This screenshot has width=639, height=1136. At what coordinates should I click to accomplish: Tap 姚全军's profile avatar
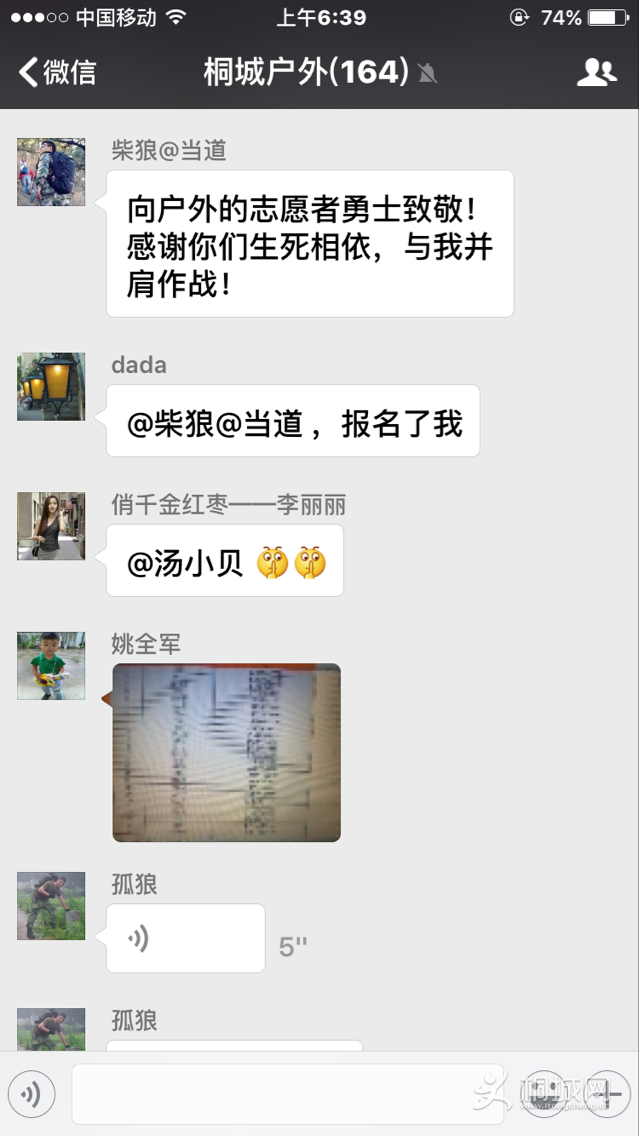coord(51,666)
